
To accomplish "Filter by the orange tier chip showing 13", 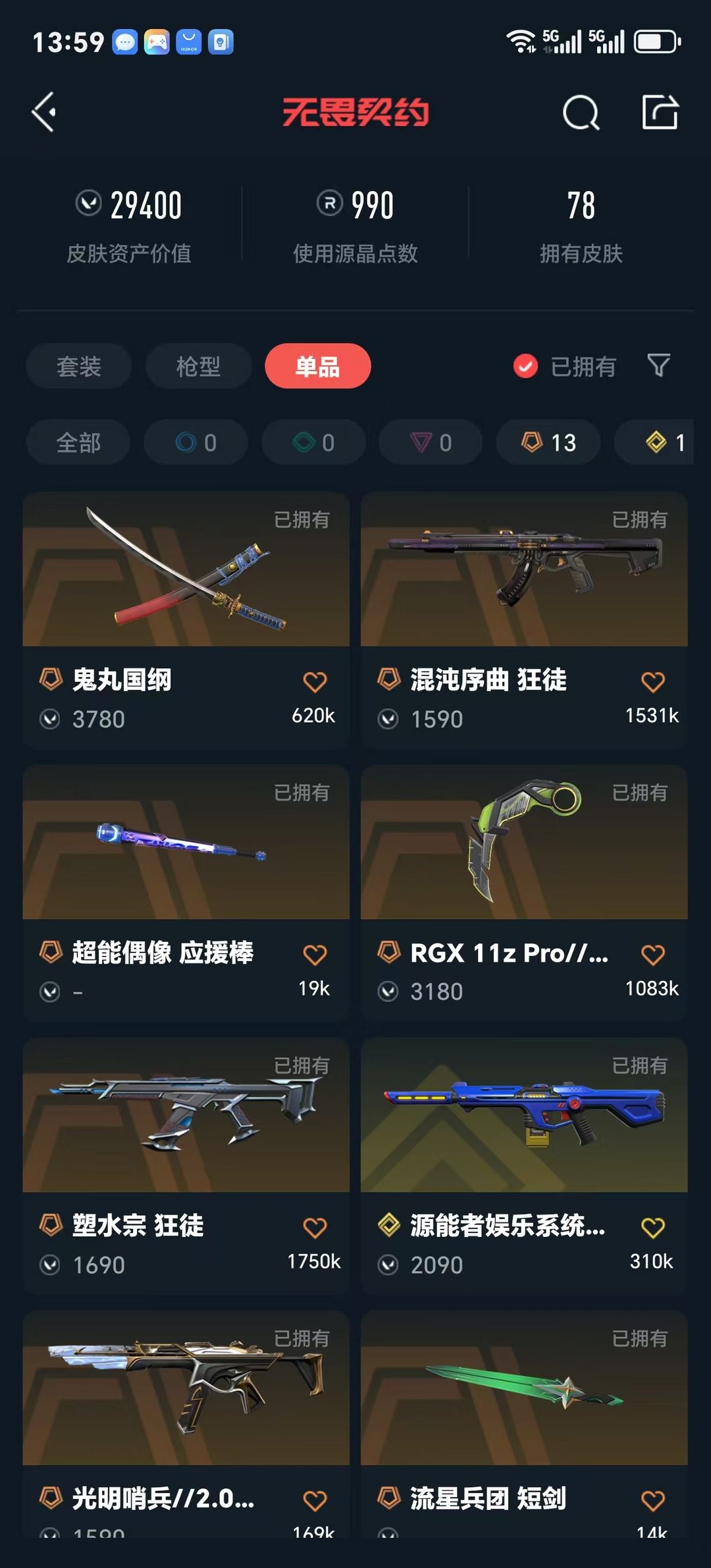I will (x=548, y=442).
